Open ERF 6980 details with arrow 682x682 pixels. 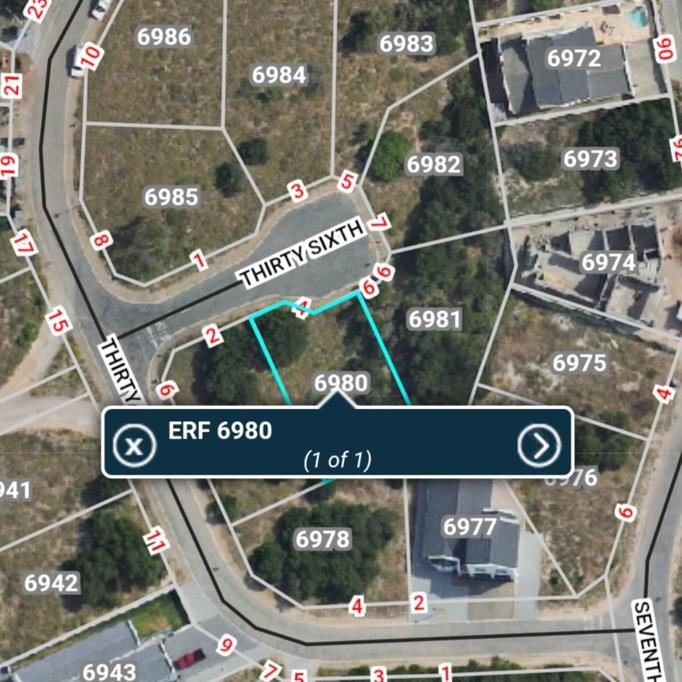pyautogui.click(x=539, y=445)
